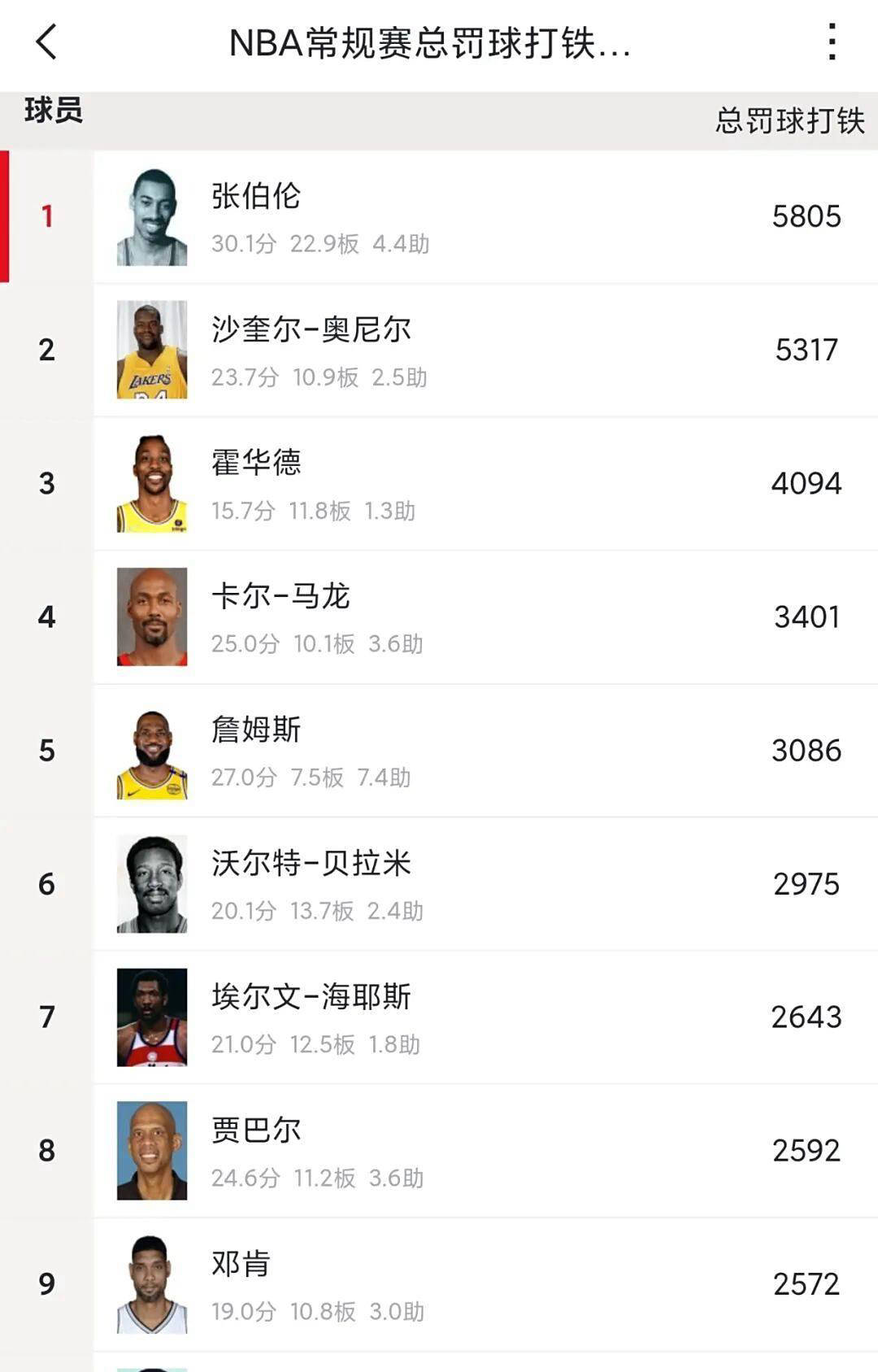Tap Dwight Howard's (霍华德) avatar picture
The height and width of the screenshot is (1372, 878).
[153, 481]
